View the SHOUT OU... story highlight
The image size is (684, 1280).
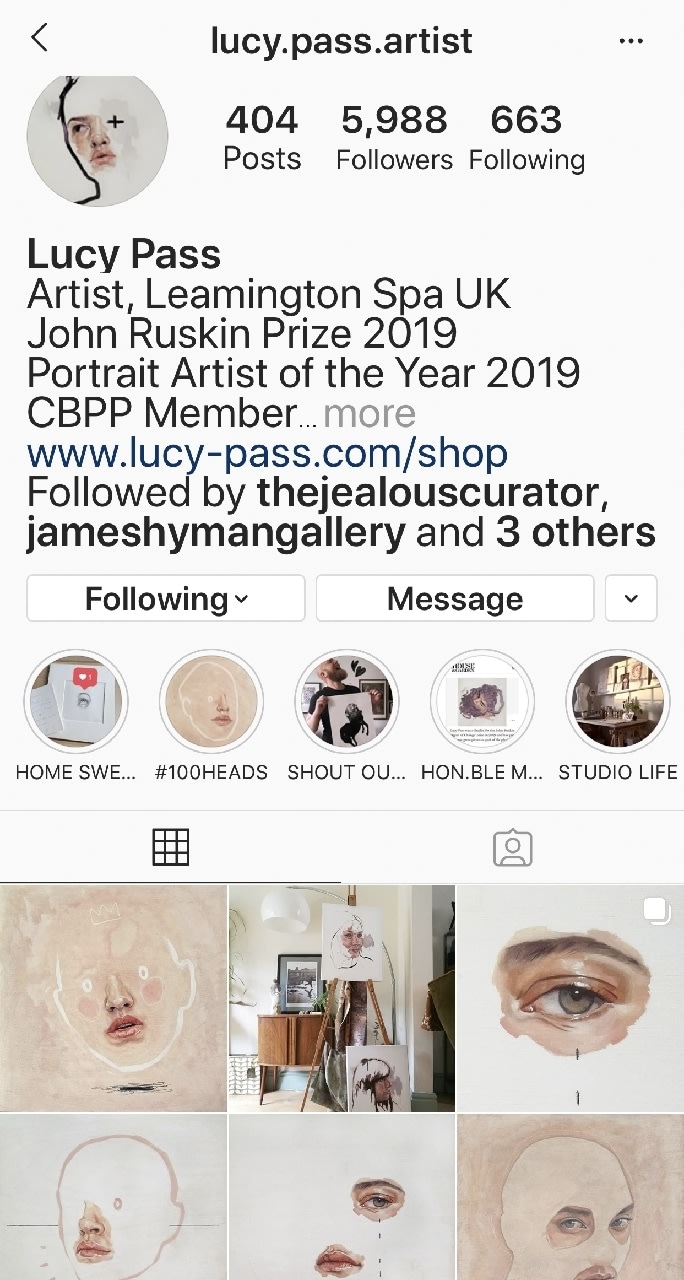pyautogui.click(x=347, y=703)
